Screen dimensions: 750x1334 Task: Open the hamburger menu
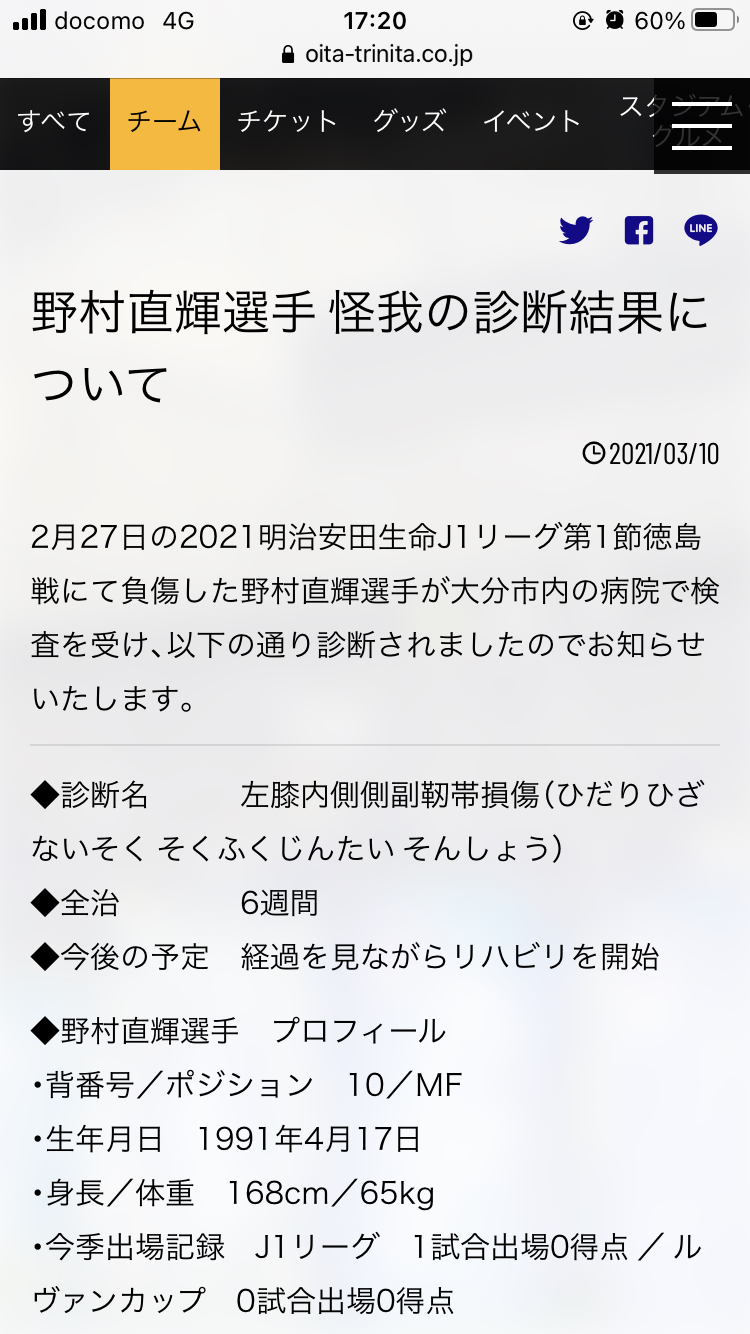701,125
